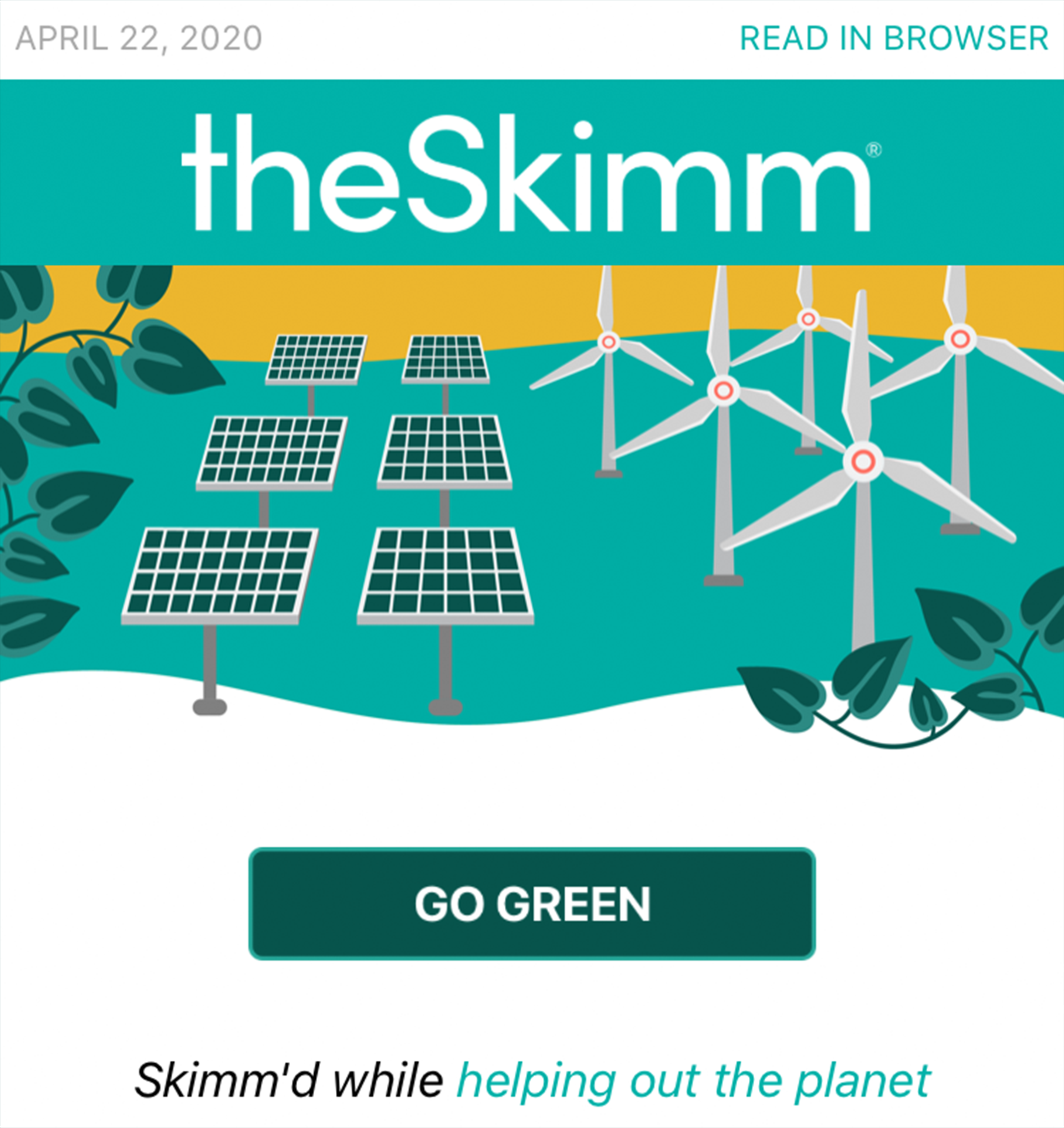Open the Read in Browser link

coord(893,39)
